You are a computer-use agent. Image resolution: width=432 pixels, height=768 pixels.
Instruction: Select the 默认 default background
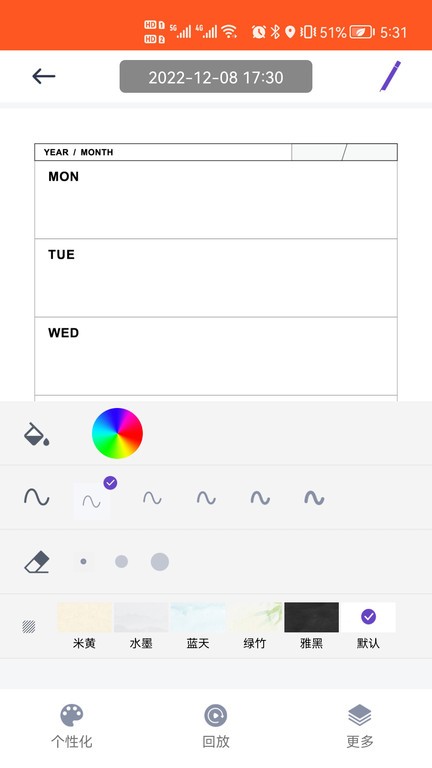[368, 617]
